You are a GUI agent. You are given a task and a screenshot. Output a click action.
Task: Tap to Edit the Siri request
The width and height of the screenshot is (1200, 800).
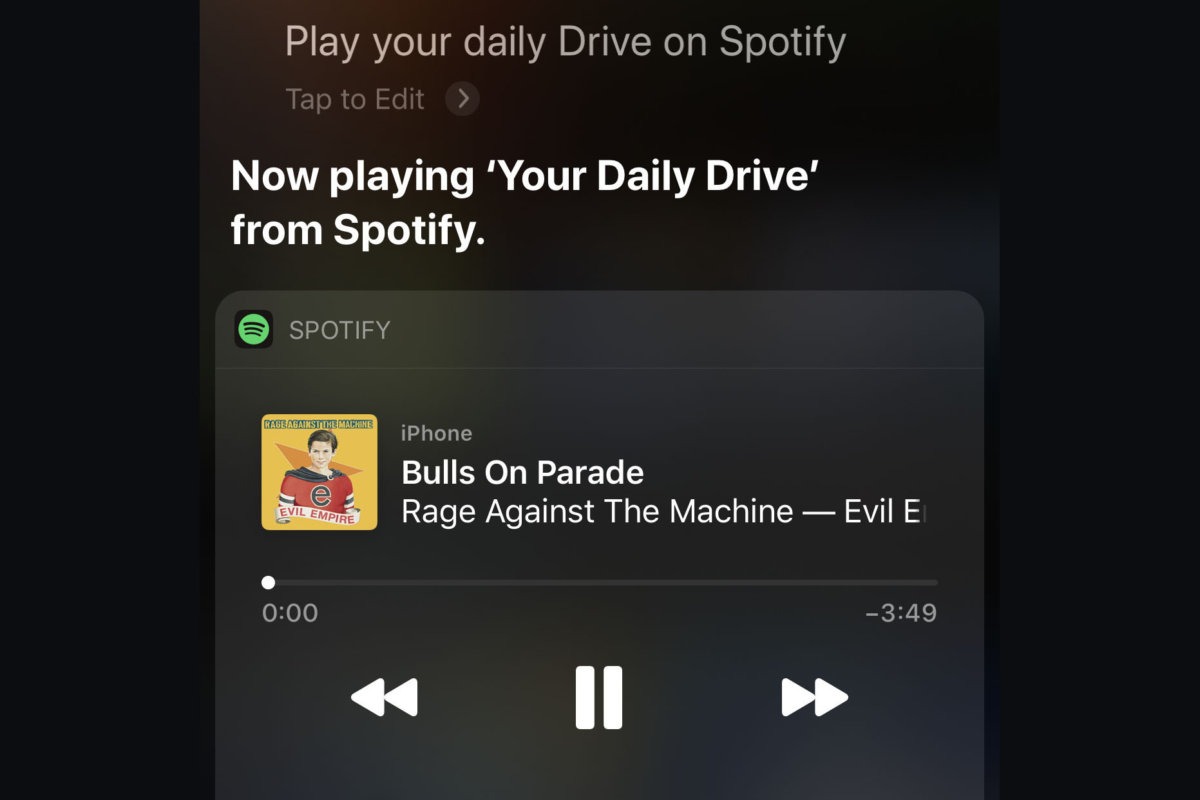coord(381,99)
